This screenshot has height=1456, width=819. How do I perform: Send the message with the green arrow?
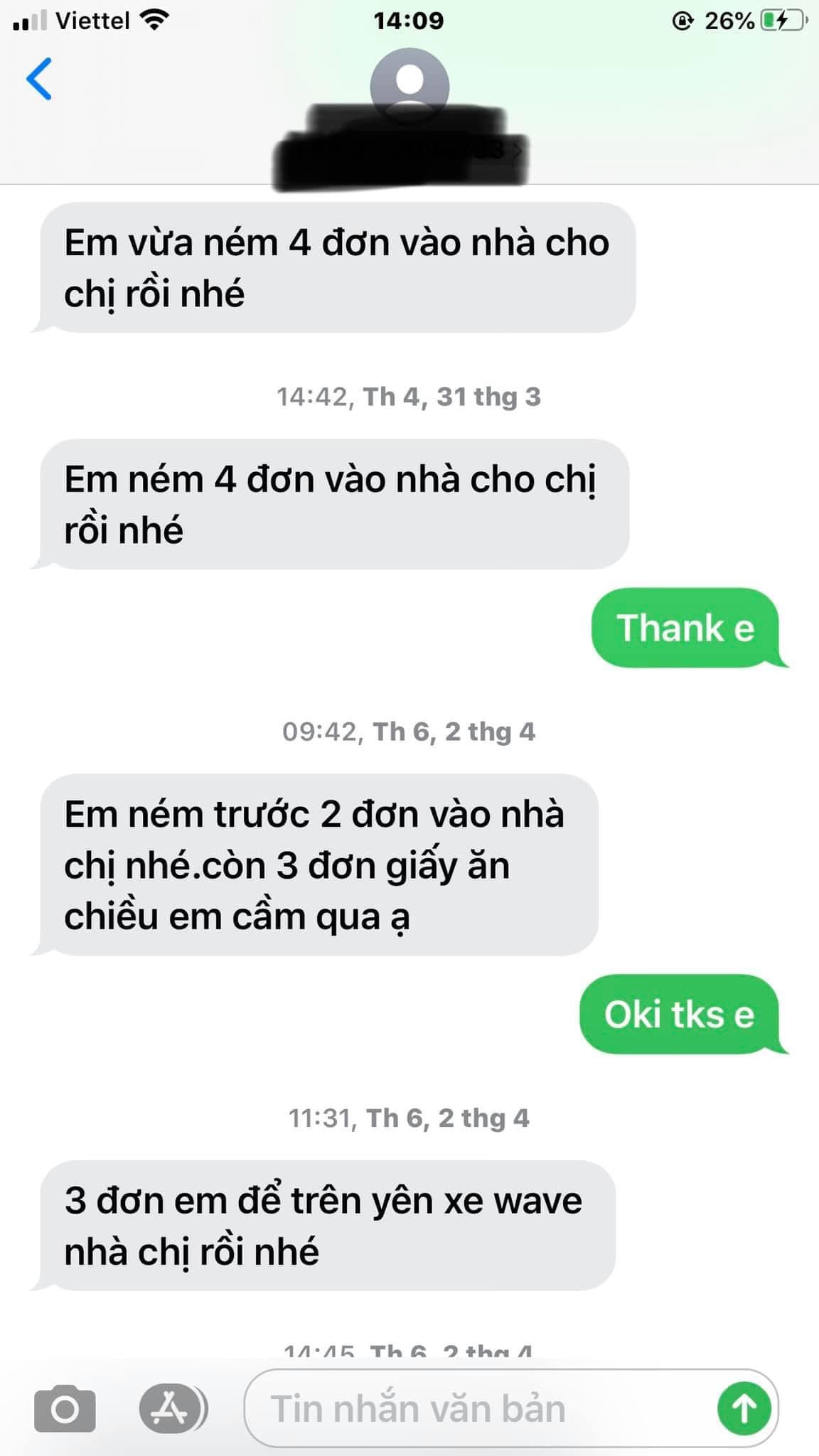click(x=744, y=1408)
